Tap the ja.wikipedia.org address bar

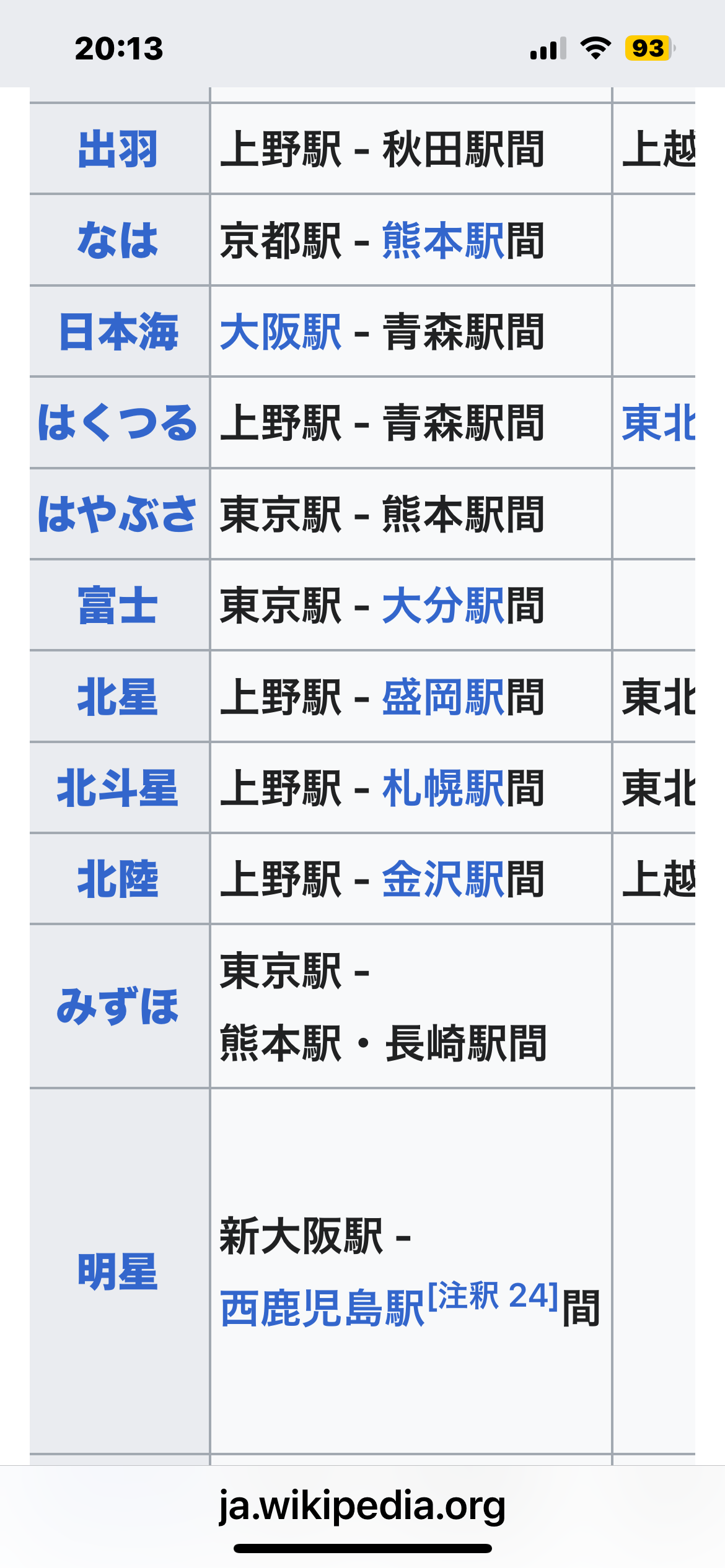coord(362,1506)
